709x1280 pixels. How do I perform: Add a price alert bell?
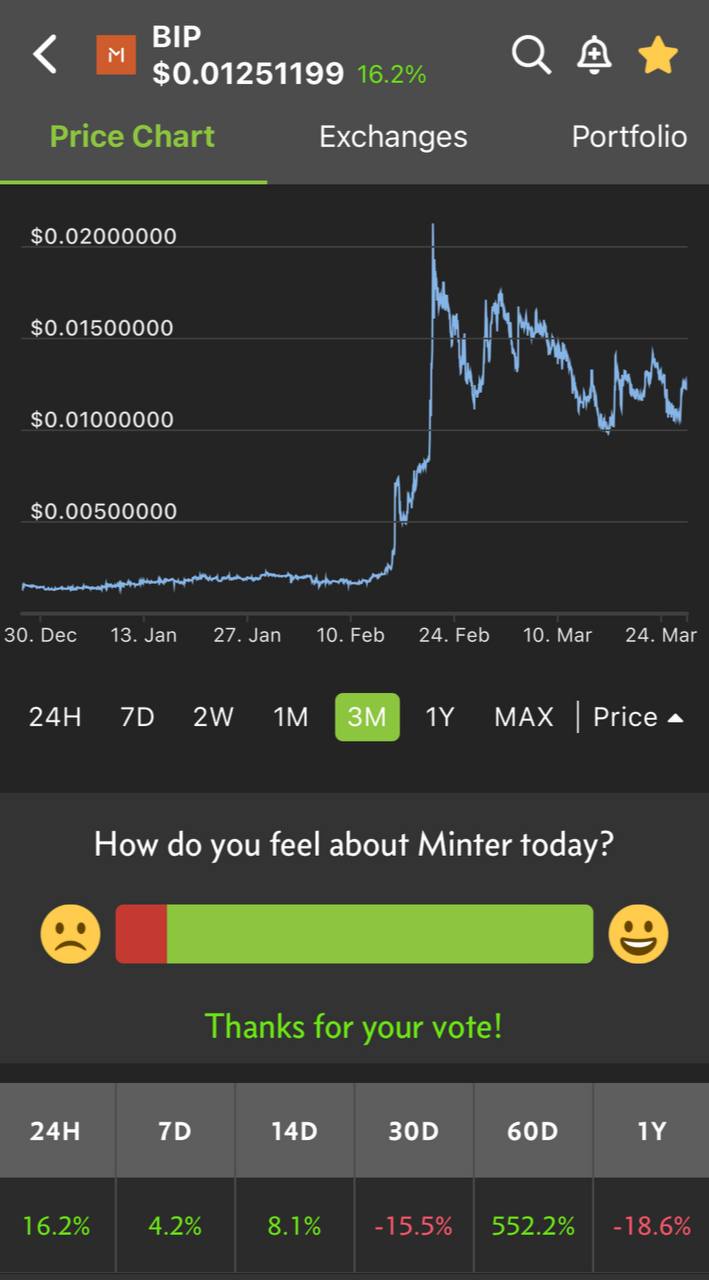[x=594, y=55]
